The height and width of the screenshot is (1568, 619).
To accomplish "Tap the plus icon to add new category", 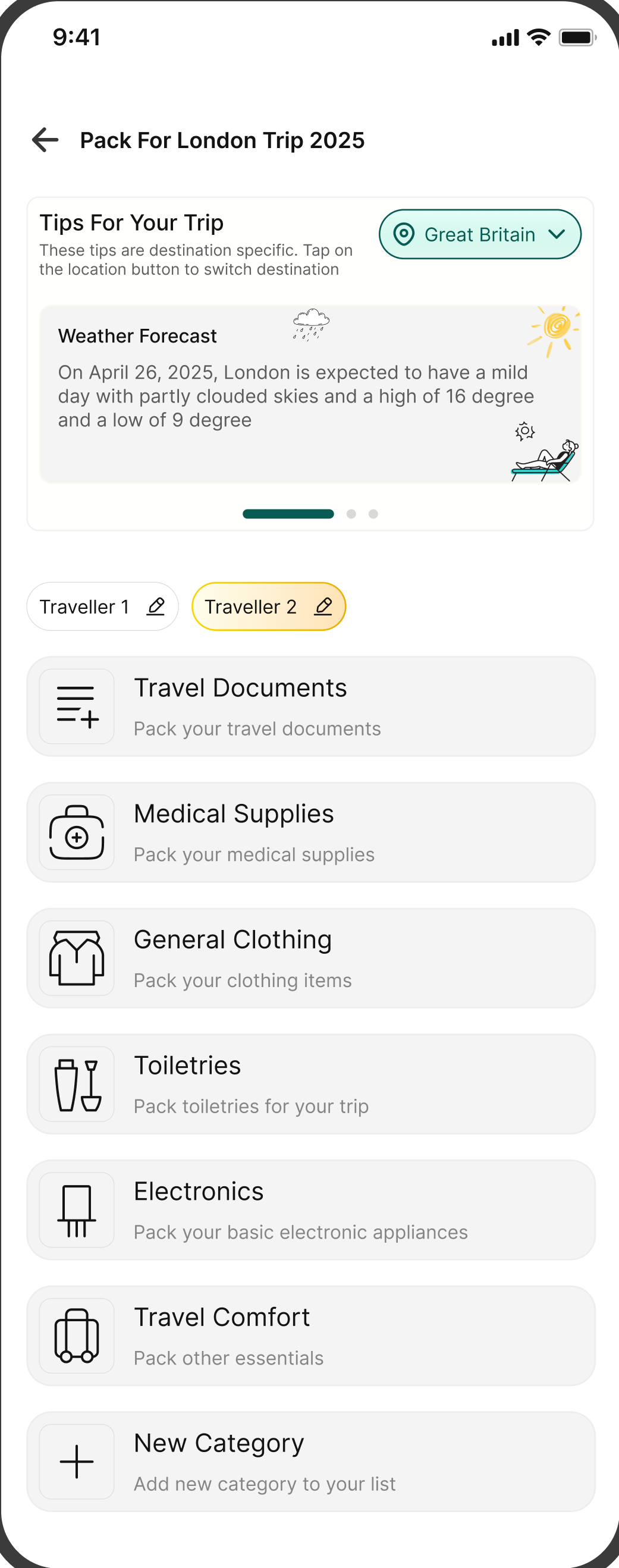I will [76, 1462].
